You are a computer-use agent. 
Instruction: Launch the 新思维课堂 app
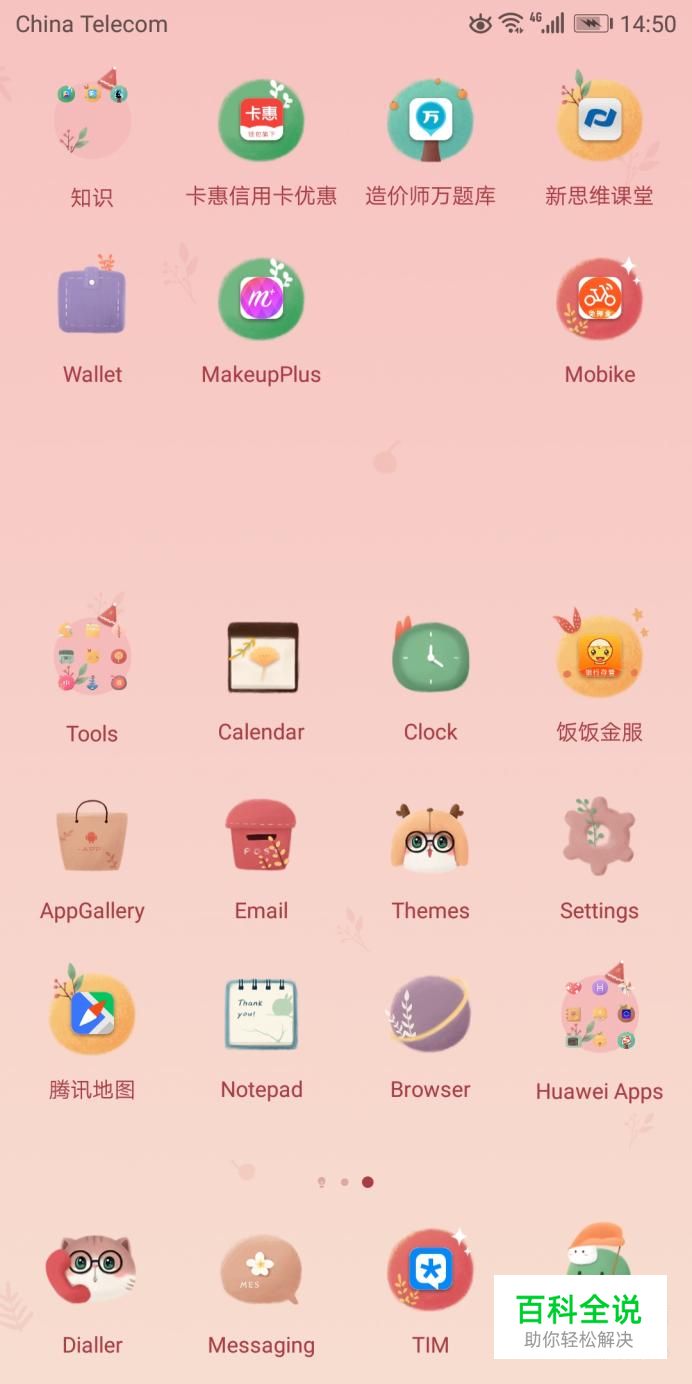[x=599, y=120]
